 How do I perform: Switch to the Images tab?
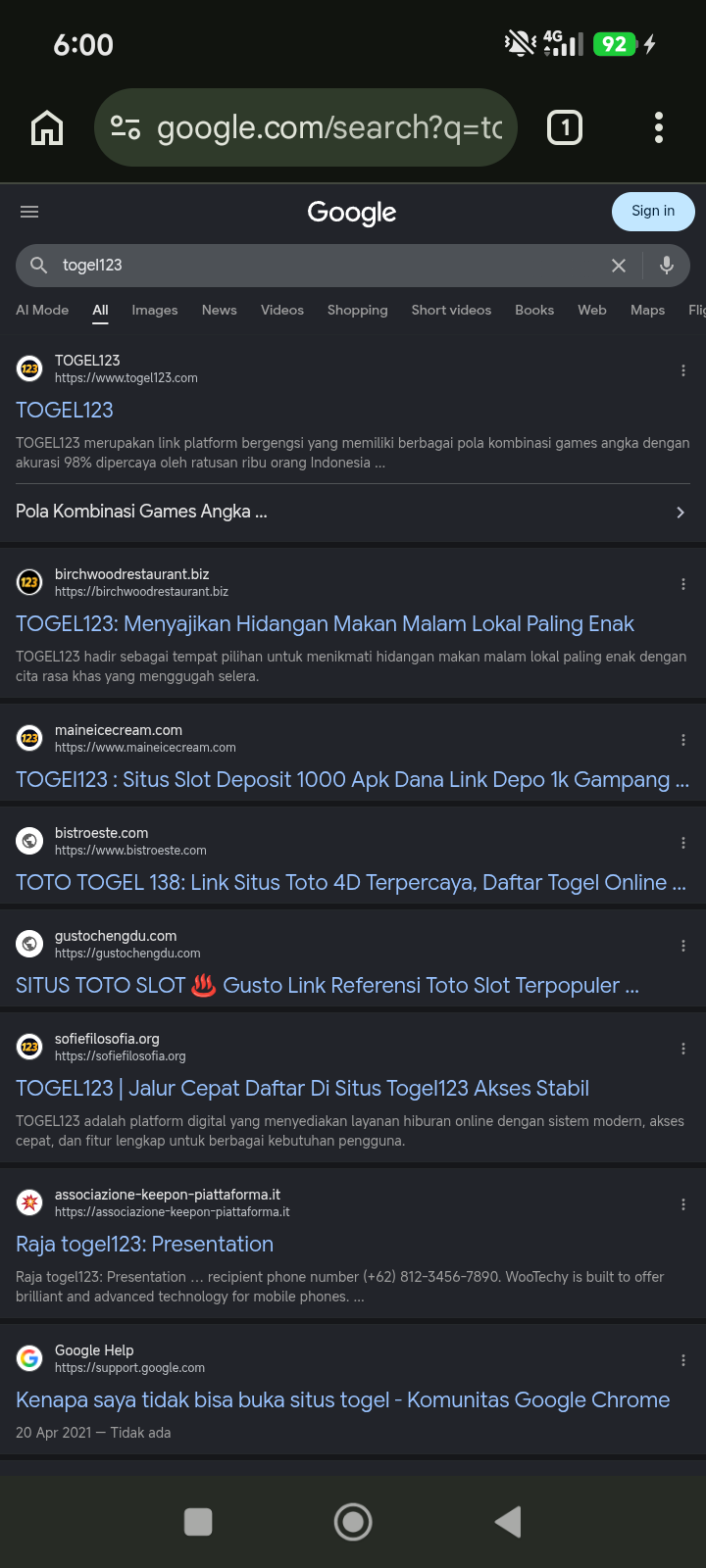(x=155, y=310)
